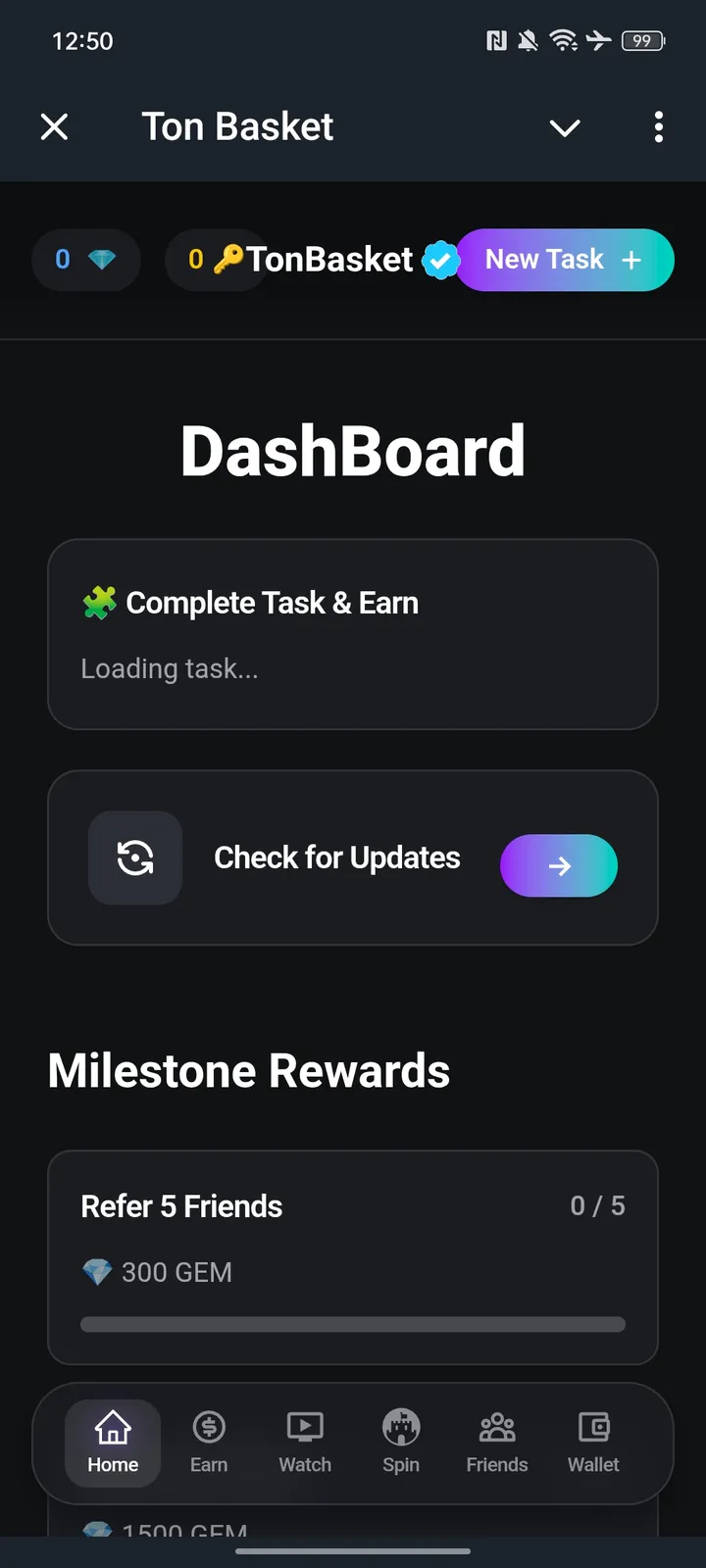Viewport: 706px width, 1568px height.
Task: Click the verified badge beside TonBasket
Action: coord(441,260)
